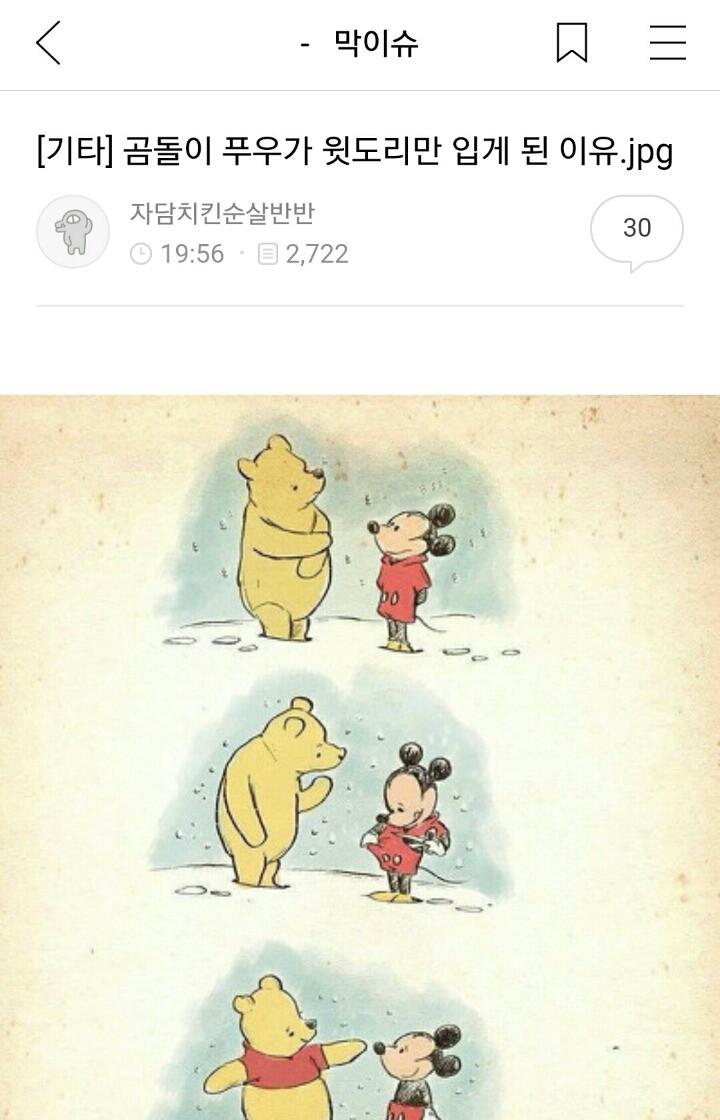Screen dimensions: 720x1120
Task: Go back using the top-left arrow
Action: 48,44
